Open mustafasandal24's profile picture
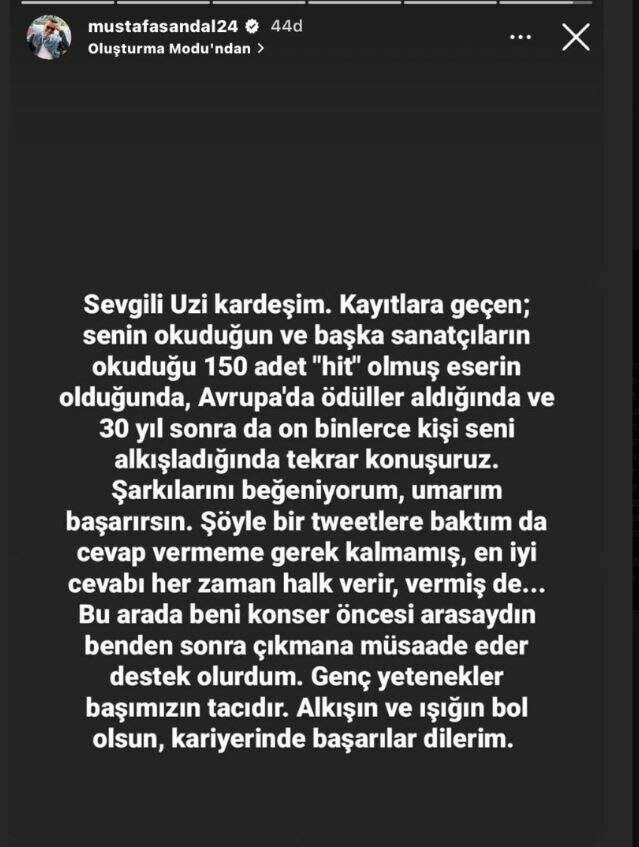Viewport: 639px width, 847px height. (48, 37)
